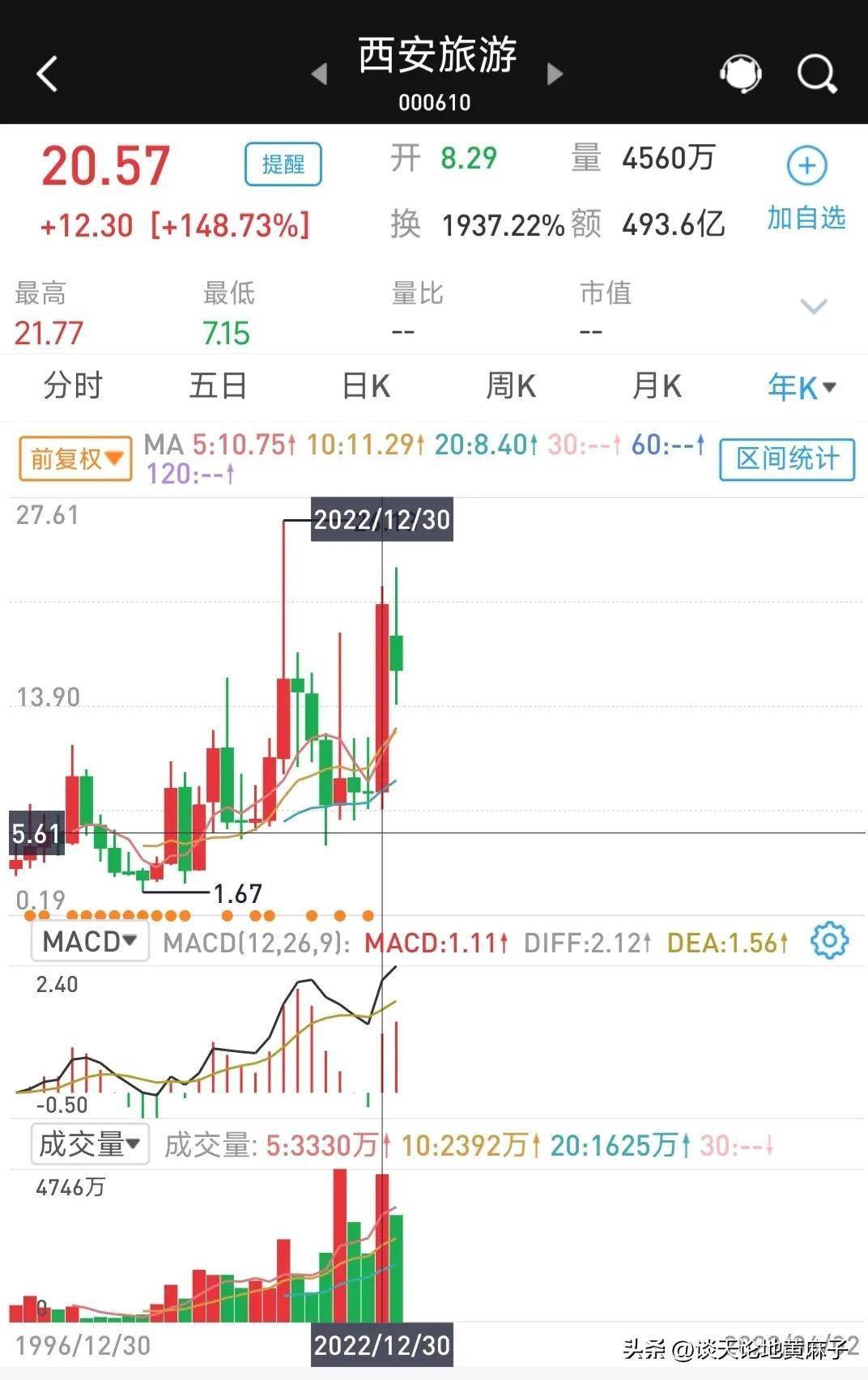Change the MACD indicator dropdown
Viewport: 868px width, 1380px height.
click(90, 942)
